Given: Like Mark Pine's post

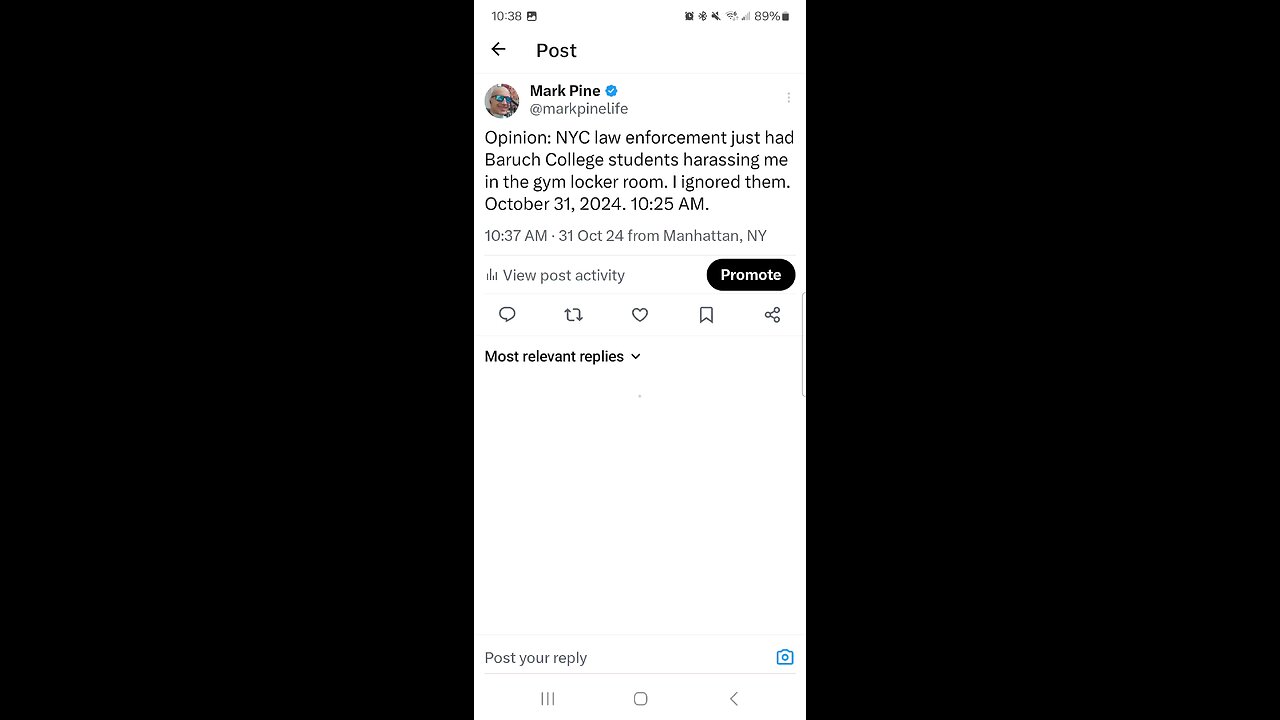Looking at the screenshot, I should point(640,315).
